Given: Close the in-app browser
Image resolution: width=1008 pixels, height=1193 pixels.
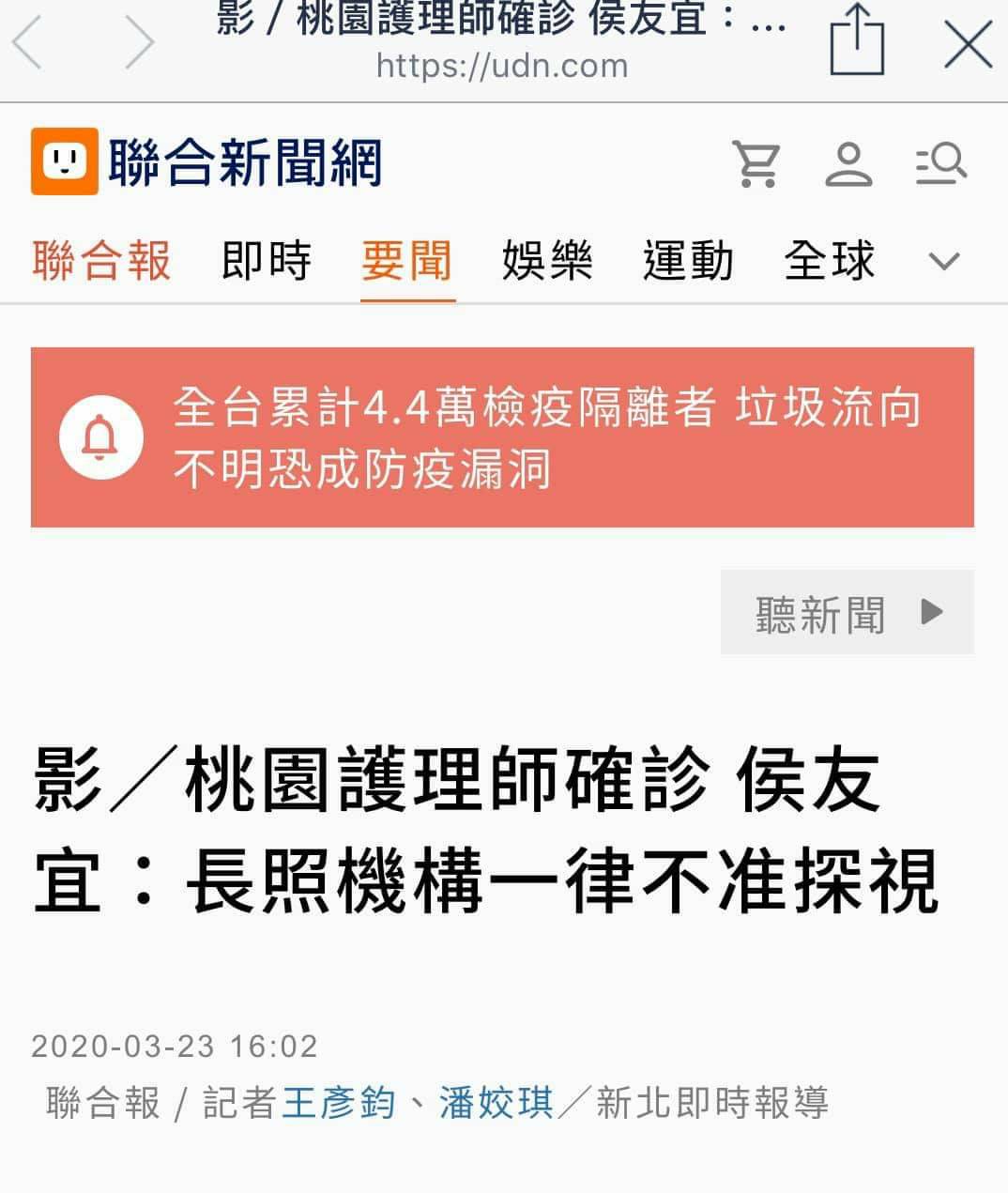Looking at the screenshot, I should (x=968, y=43).
